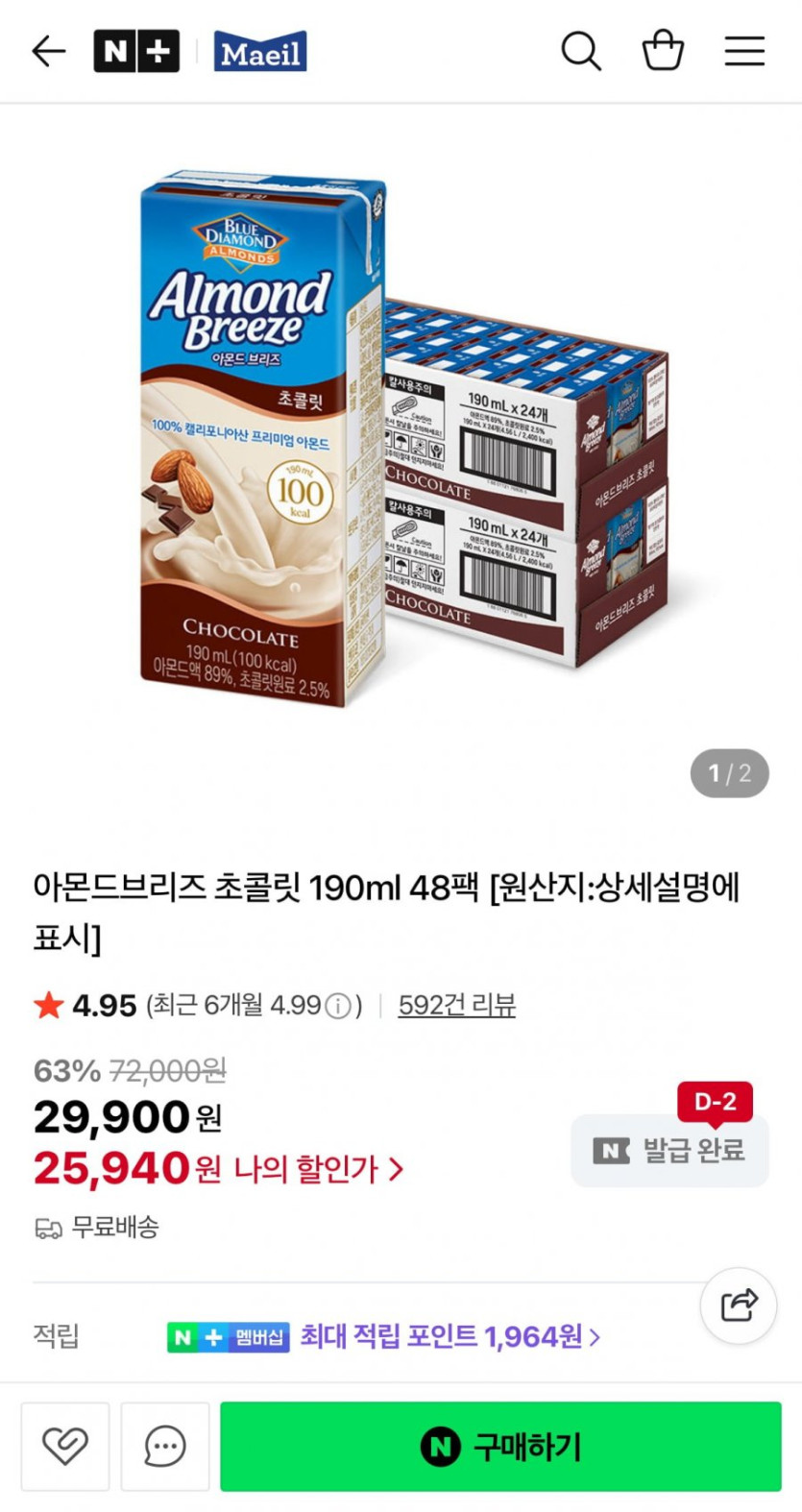The height and width of the screenshot is (1512, 802).
Task: Open the Maeil brand store
Action: point(260,51)
